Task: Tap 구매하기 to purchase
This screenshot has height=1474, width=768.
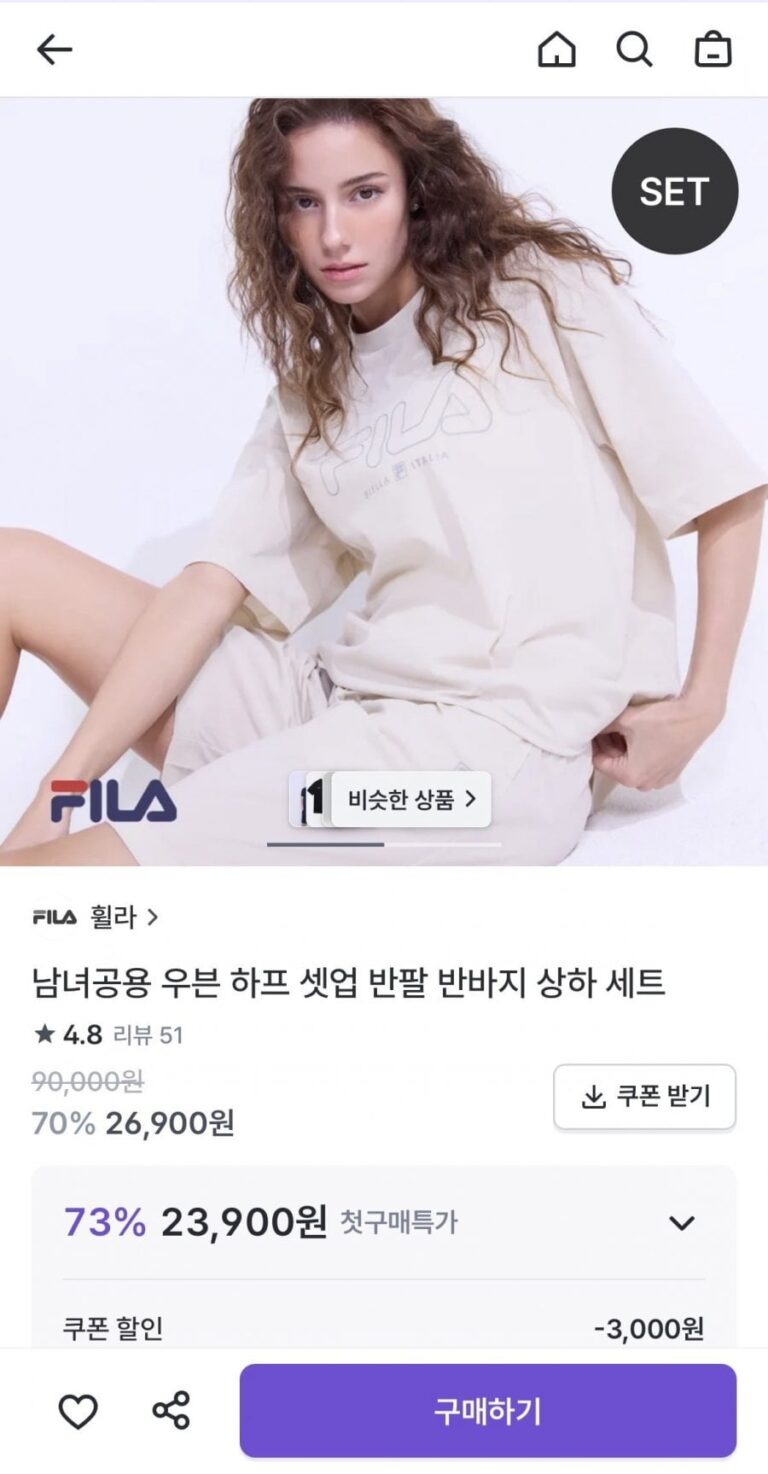Action: 488,1411
